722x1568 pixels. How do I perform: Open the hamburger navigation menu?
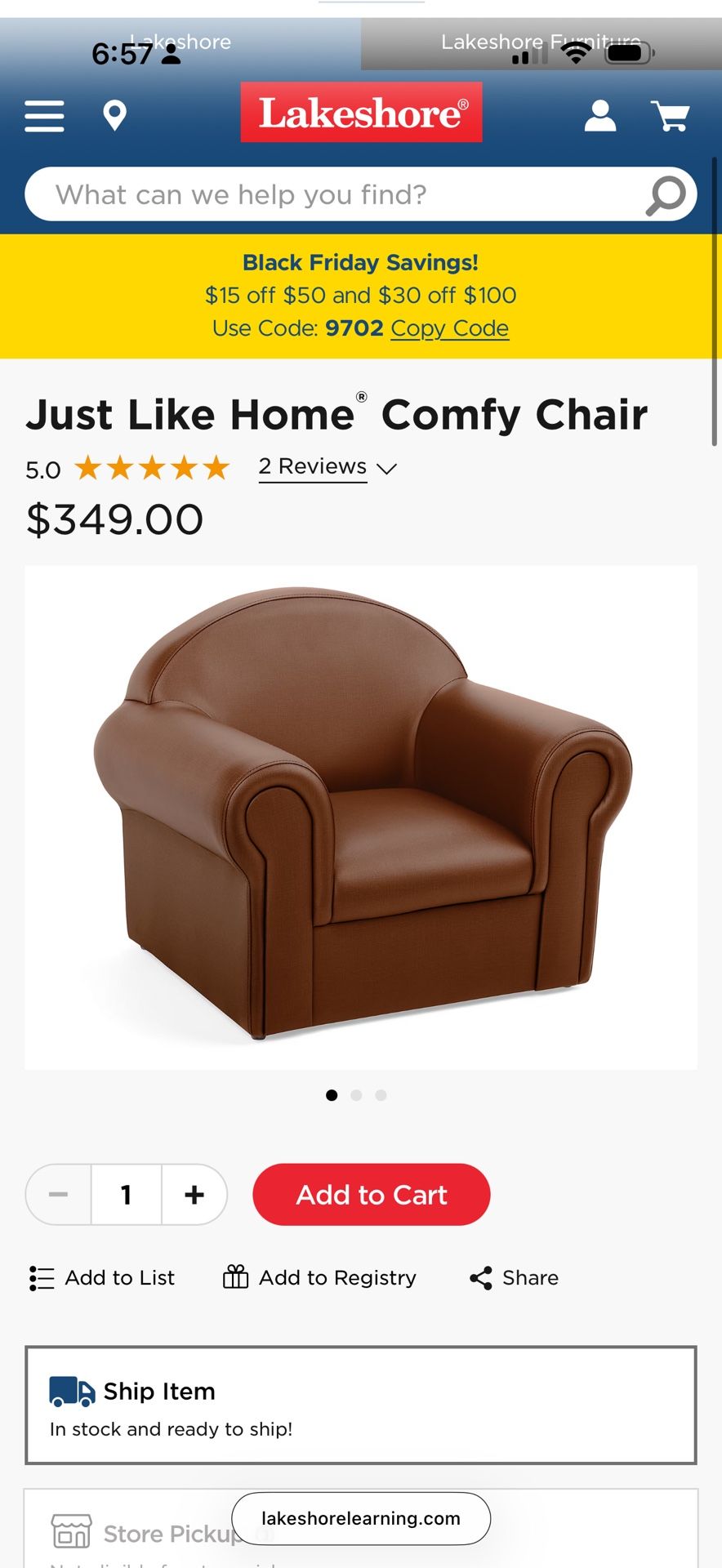[44, 116]
